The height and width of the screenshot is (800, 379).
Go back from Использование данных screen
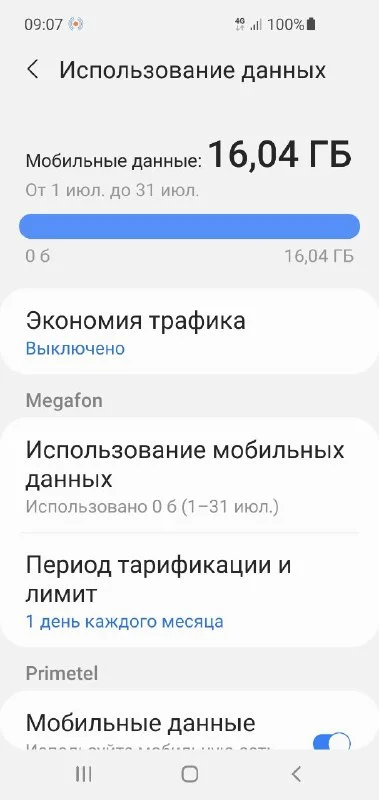33,70
